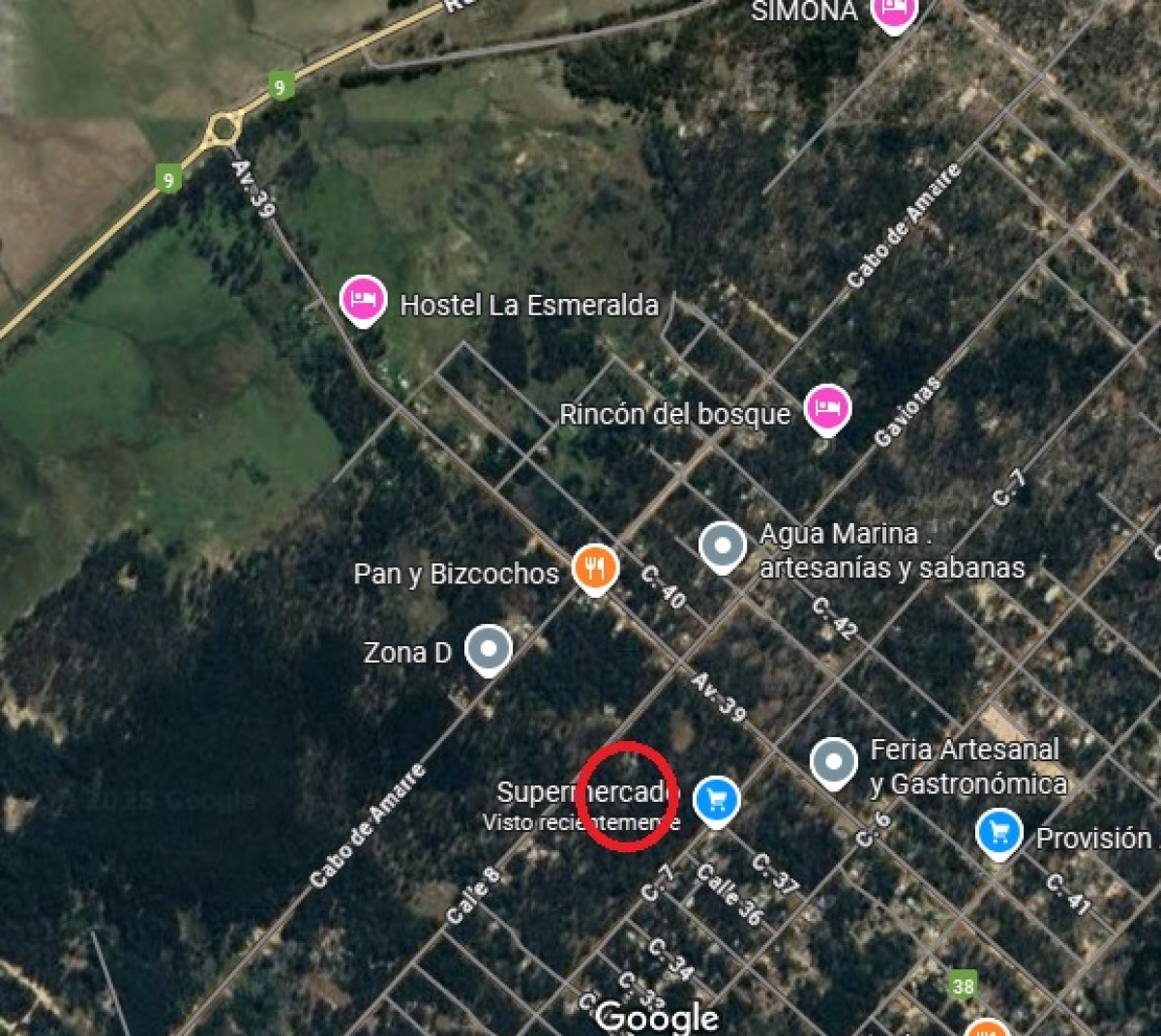Open the Agua Marina artesanías marker
The height and width of the screenshot is (1036, 1161).
click(x=723, y=546)
